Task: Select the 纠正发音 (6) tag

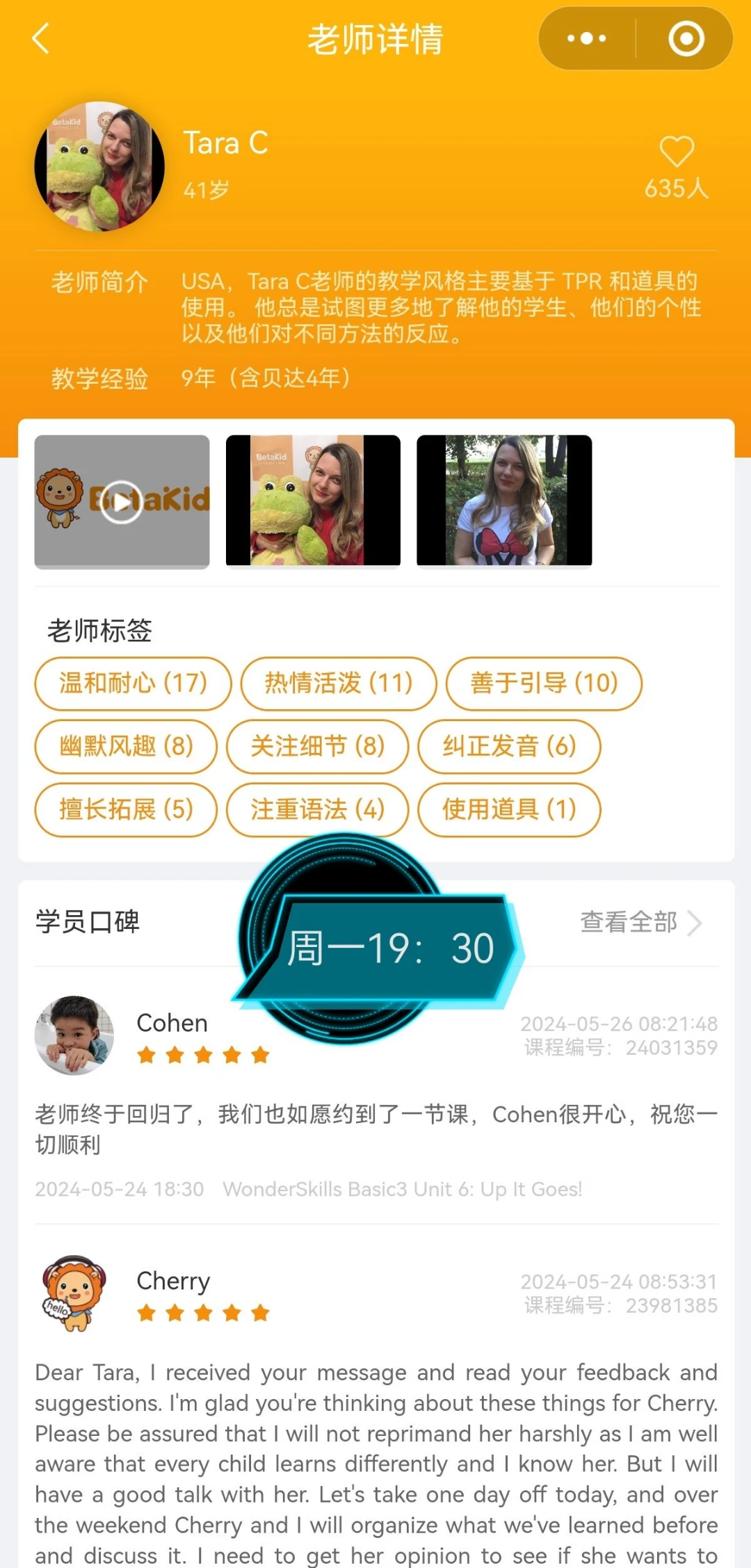Action: tap(509, 746)
